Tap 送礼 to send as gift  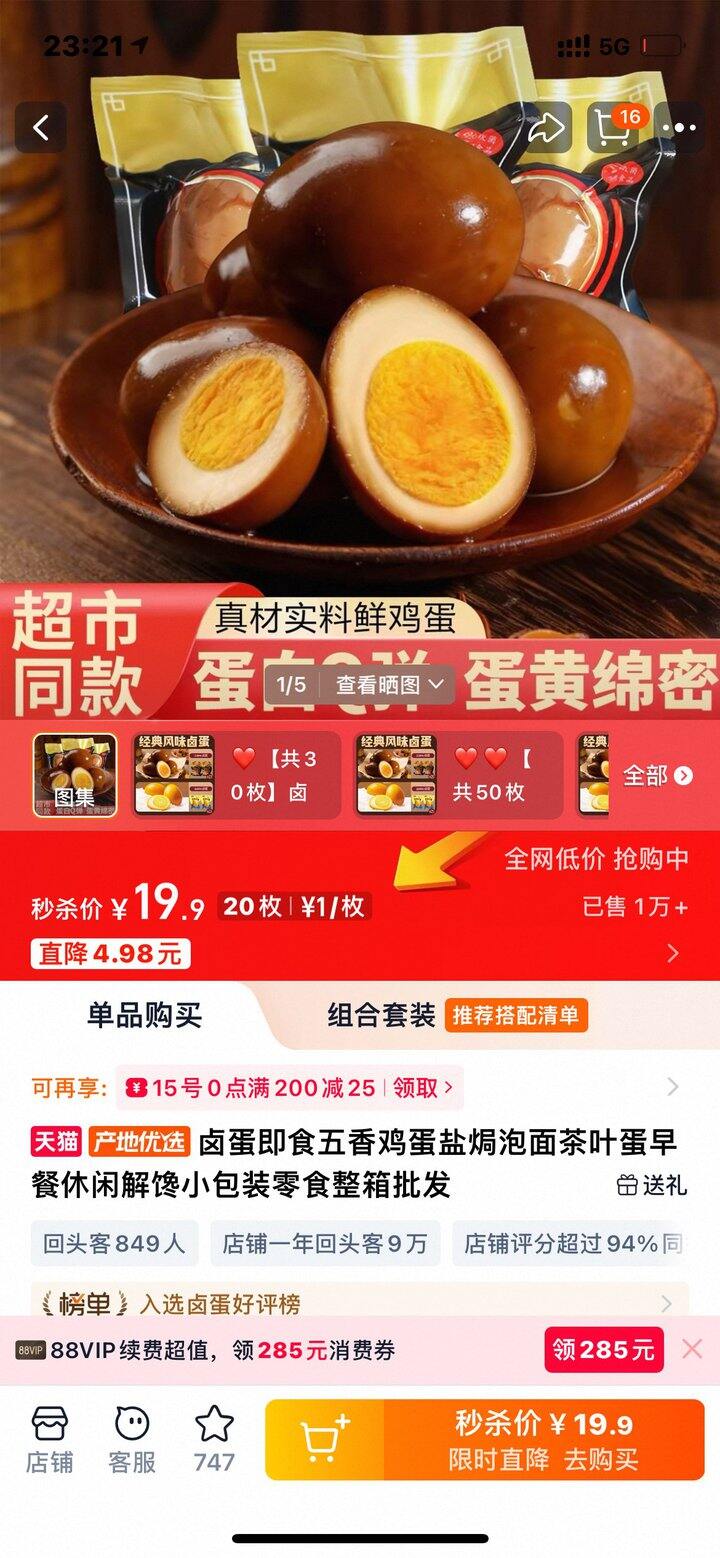click(x=652, y=1185)
